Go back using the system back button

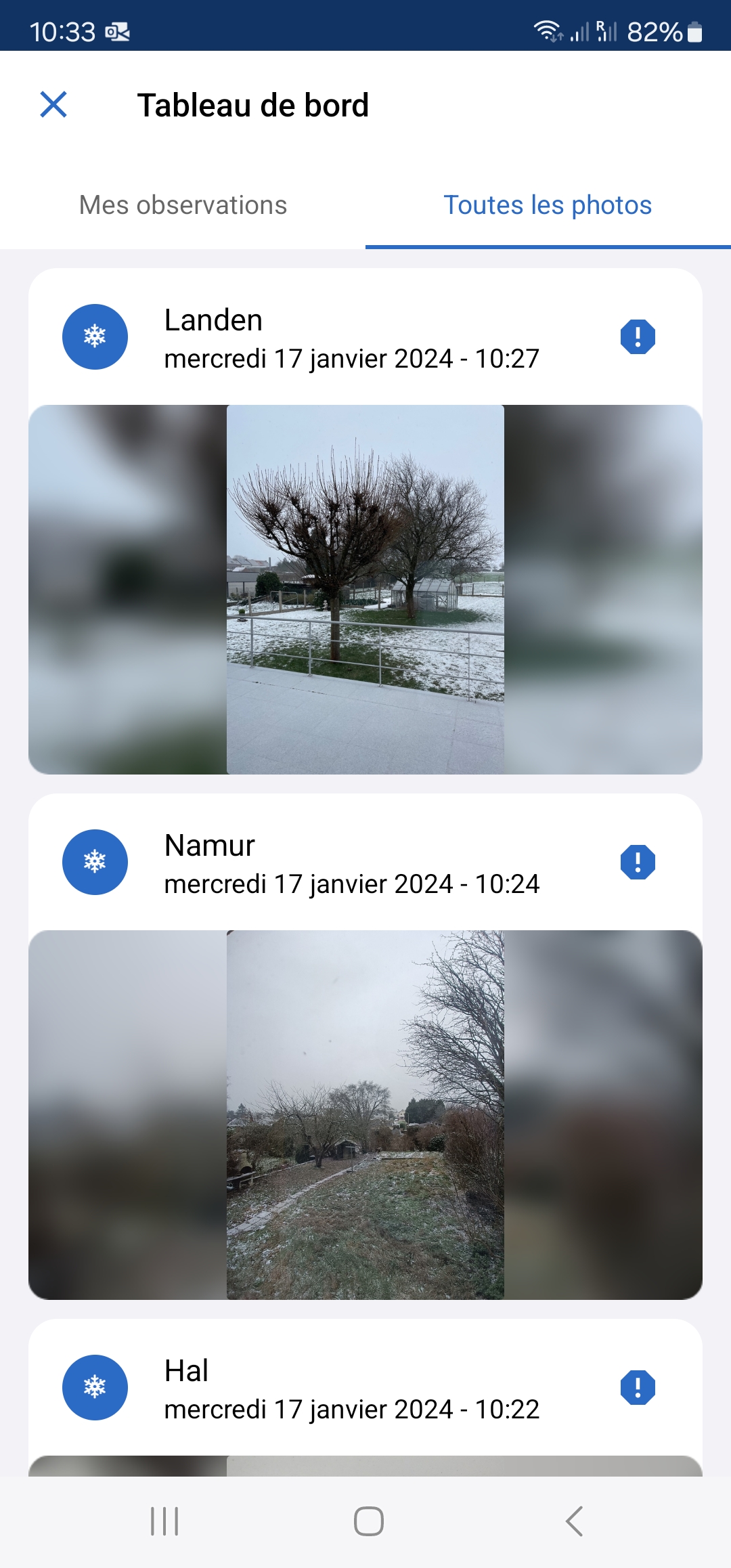coord(574,1521)
